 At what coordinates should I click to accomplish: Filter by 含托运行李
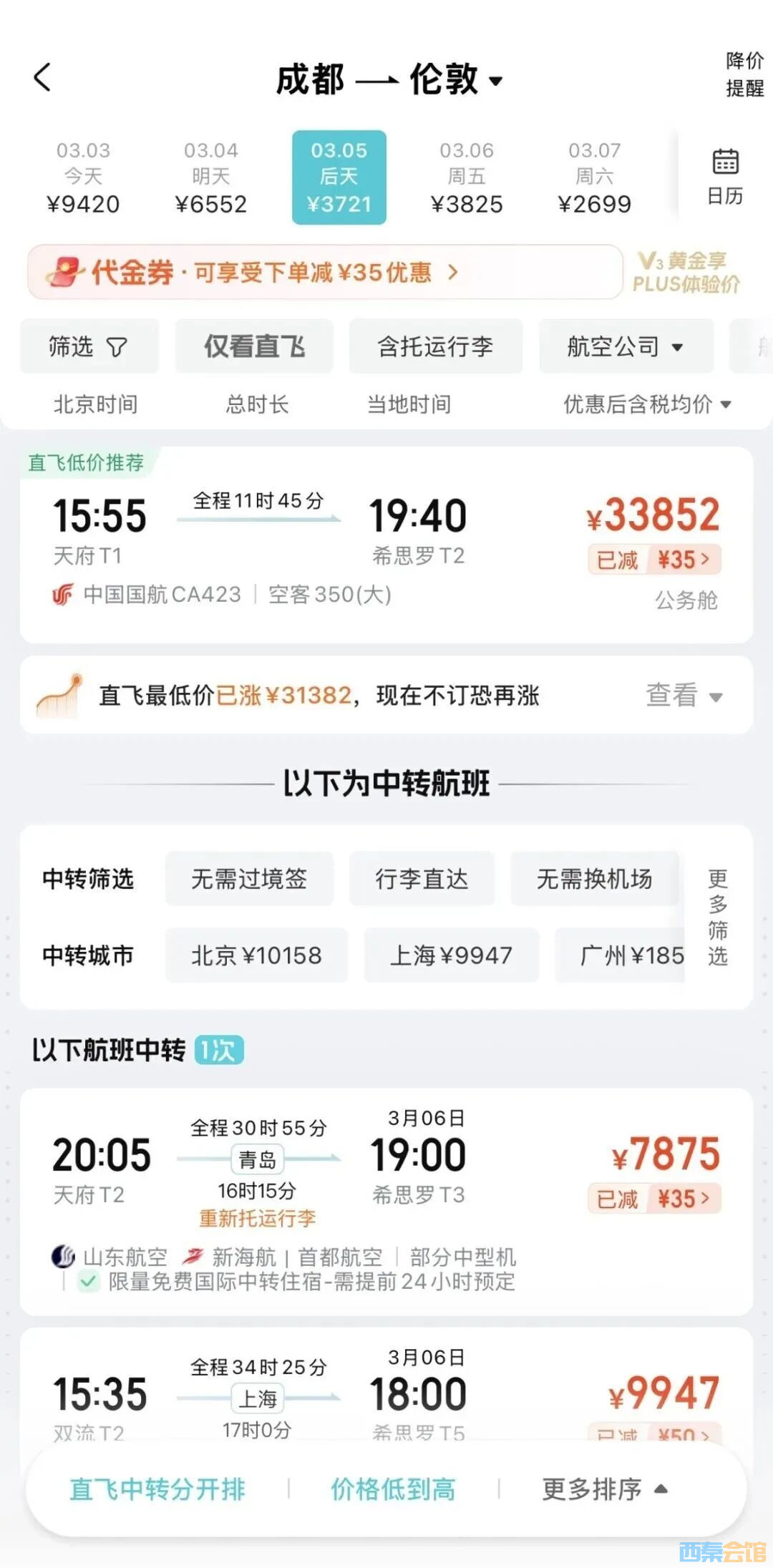click(x=435, y=347)
